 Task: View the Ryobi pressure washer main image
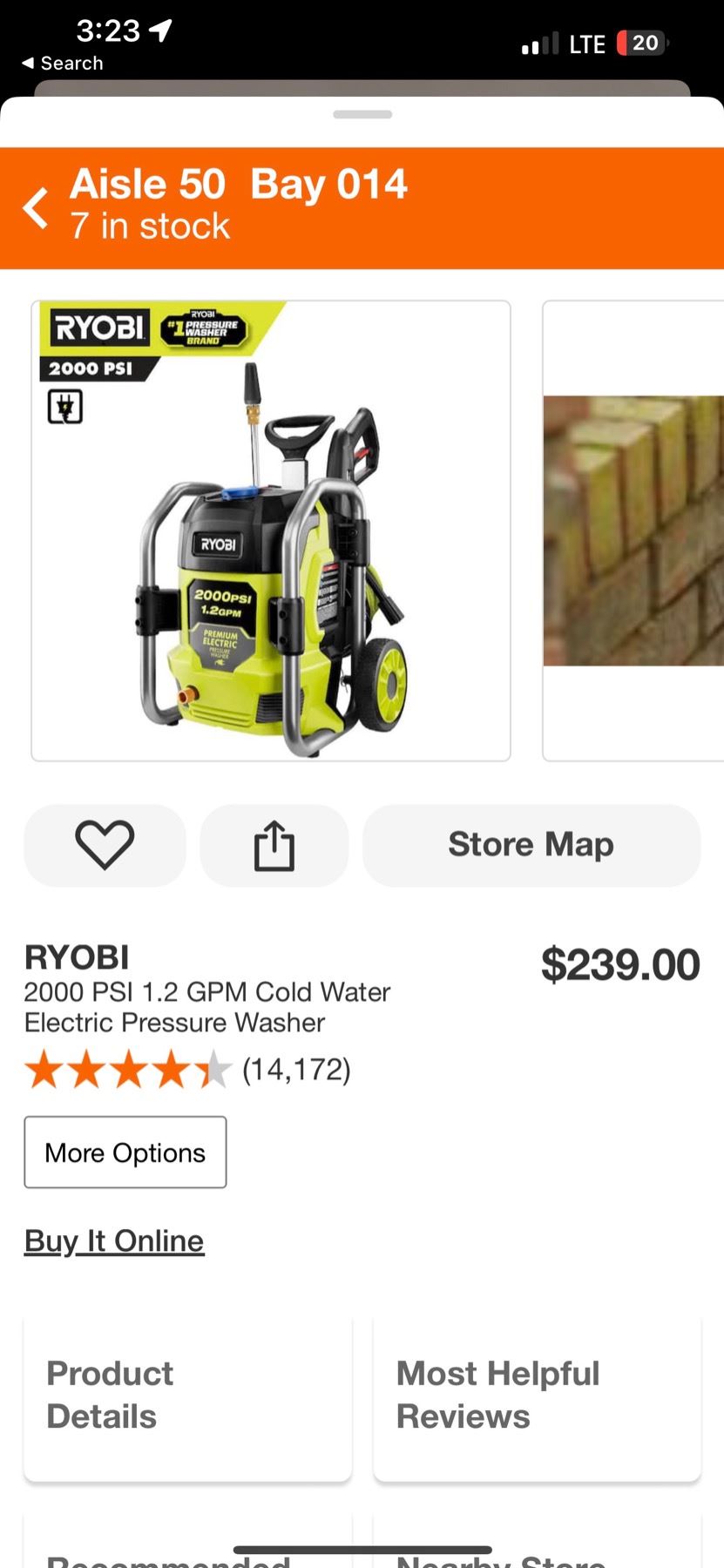click(x=271, y=531)
